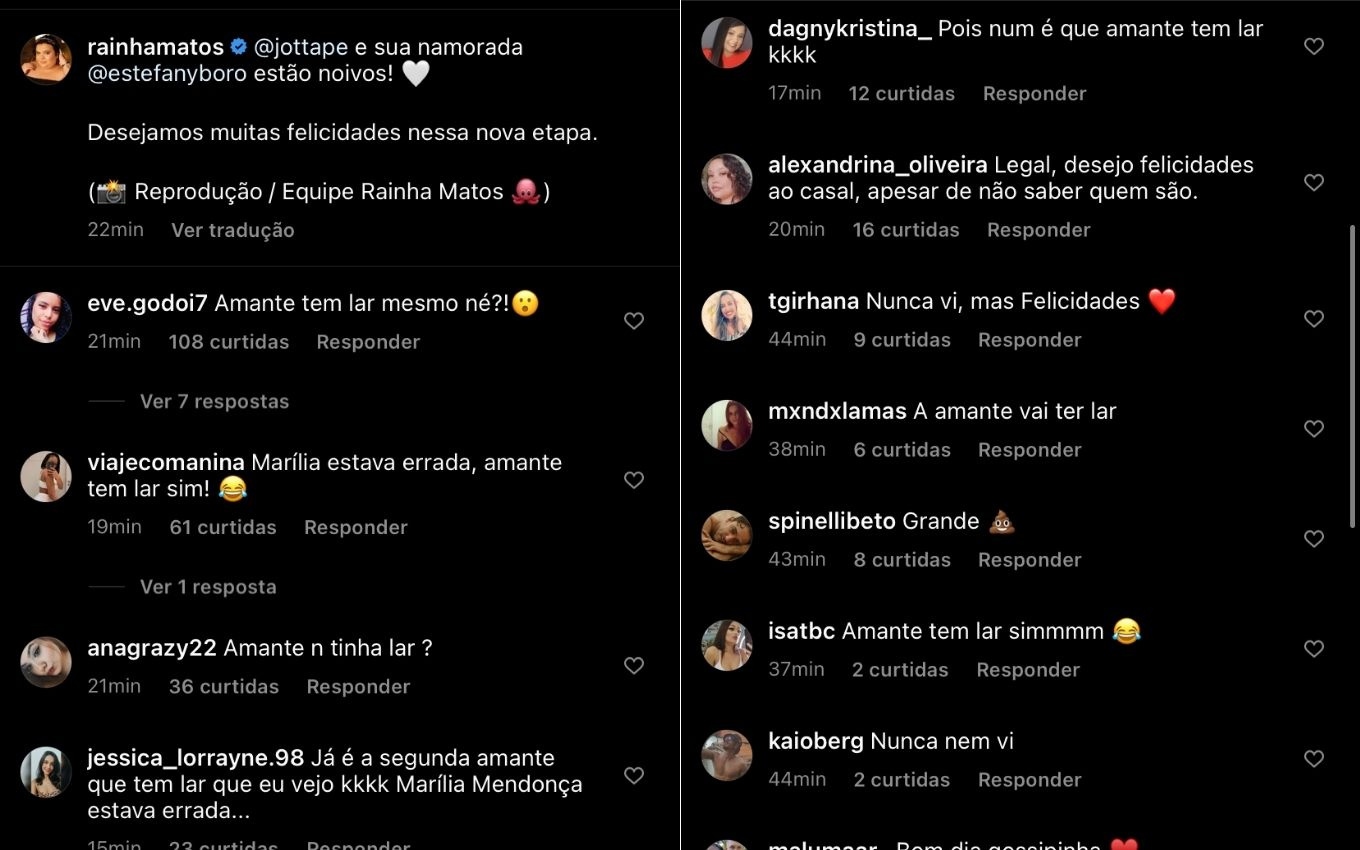Reply to spinellibeto's comment
The width and height of the screenshot is (1360, 850).
pyautogui.click(x=1029, y=560)
